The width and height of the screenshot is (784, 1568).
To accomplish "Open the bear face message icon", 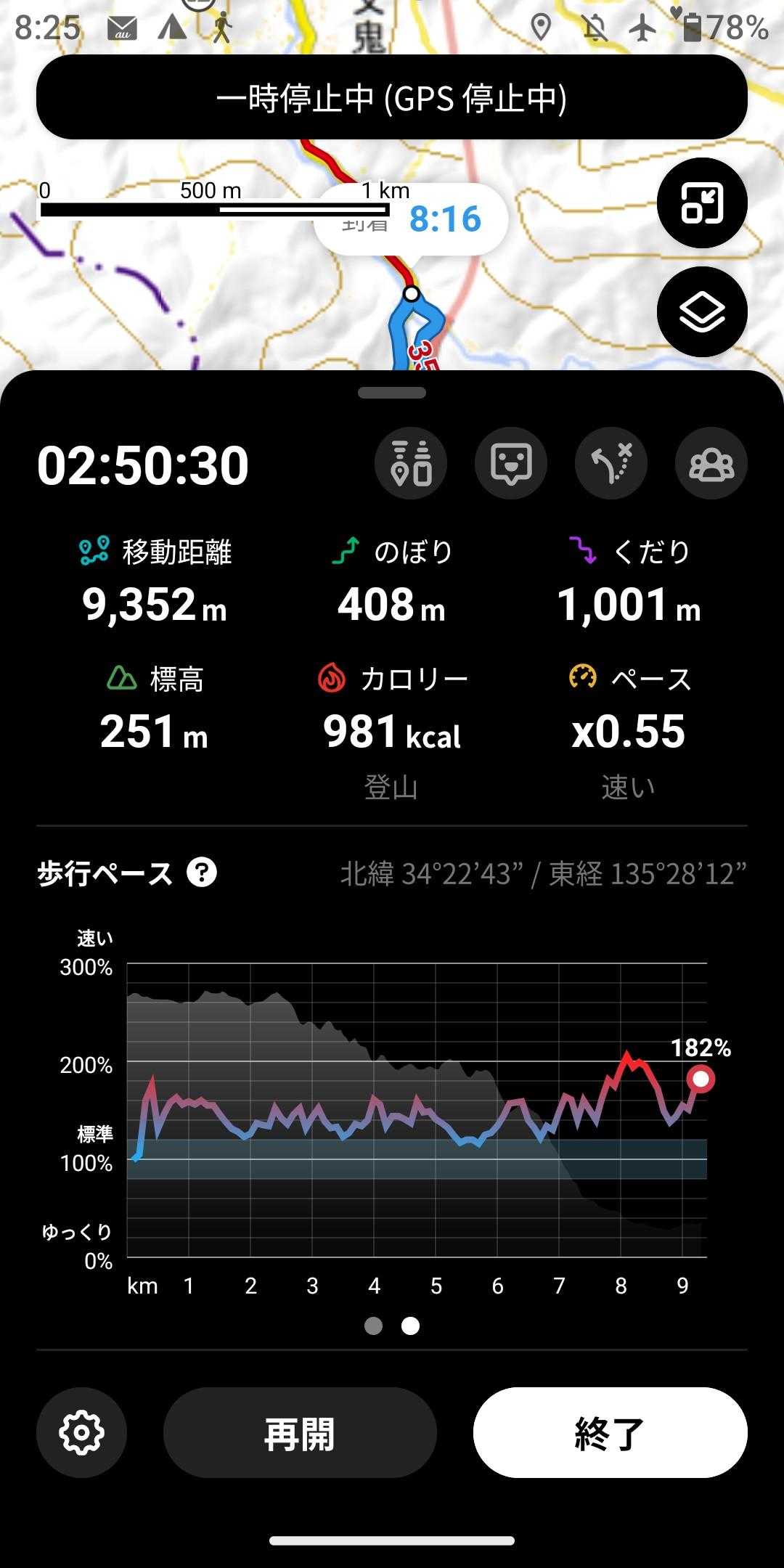I will (x=511, y=463).
